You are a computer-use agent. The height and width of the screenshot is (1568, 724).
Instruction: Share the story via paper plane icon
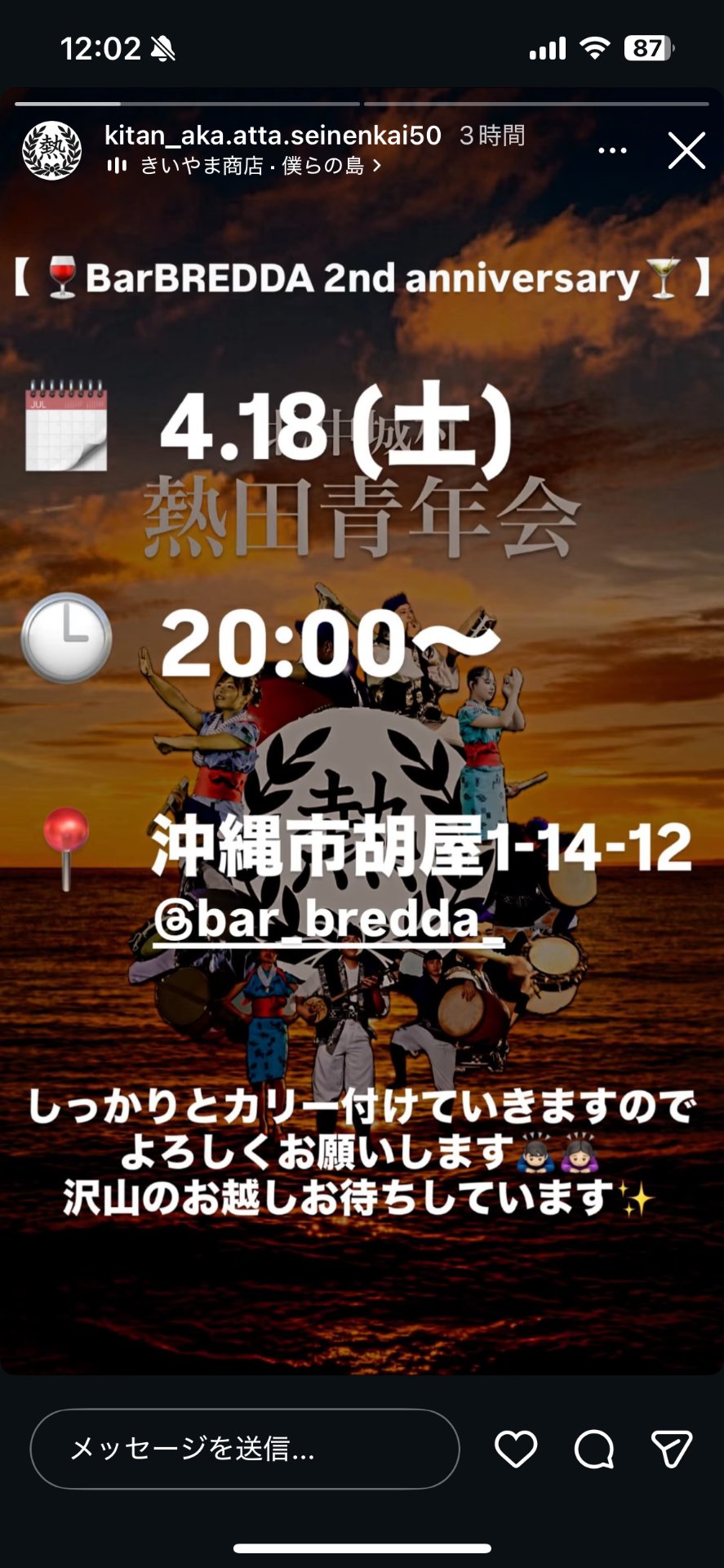coord(671,1449)
